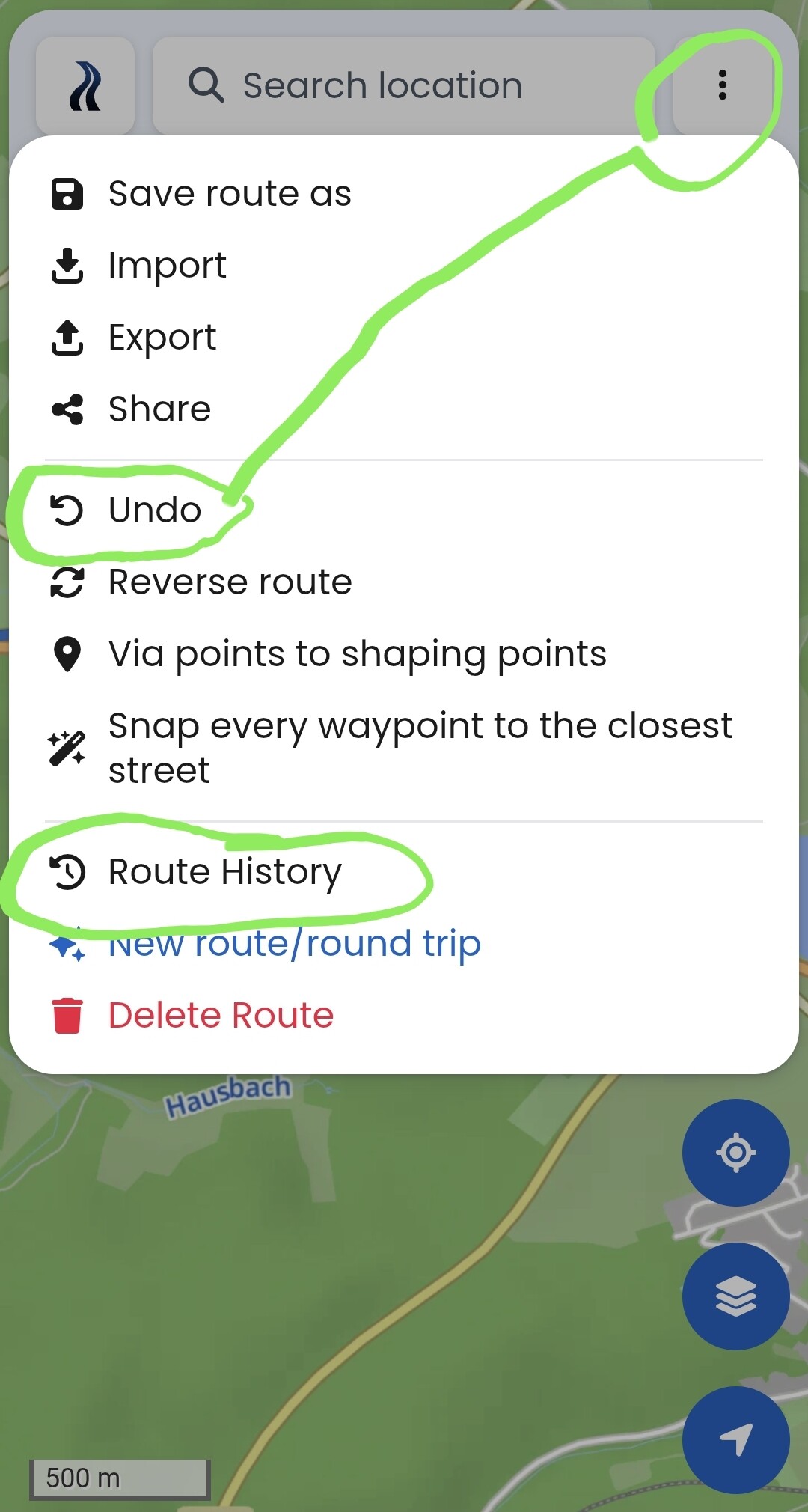Tap the Search location field

tap(404, 85)
